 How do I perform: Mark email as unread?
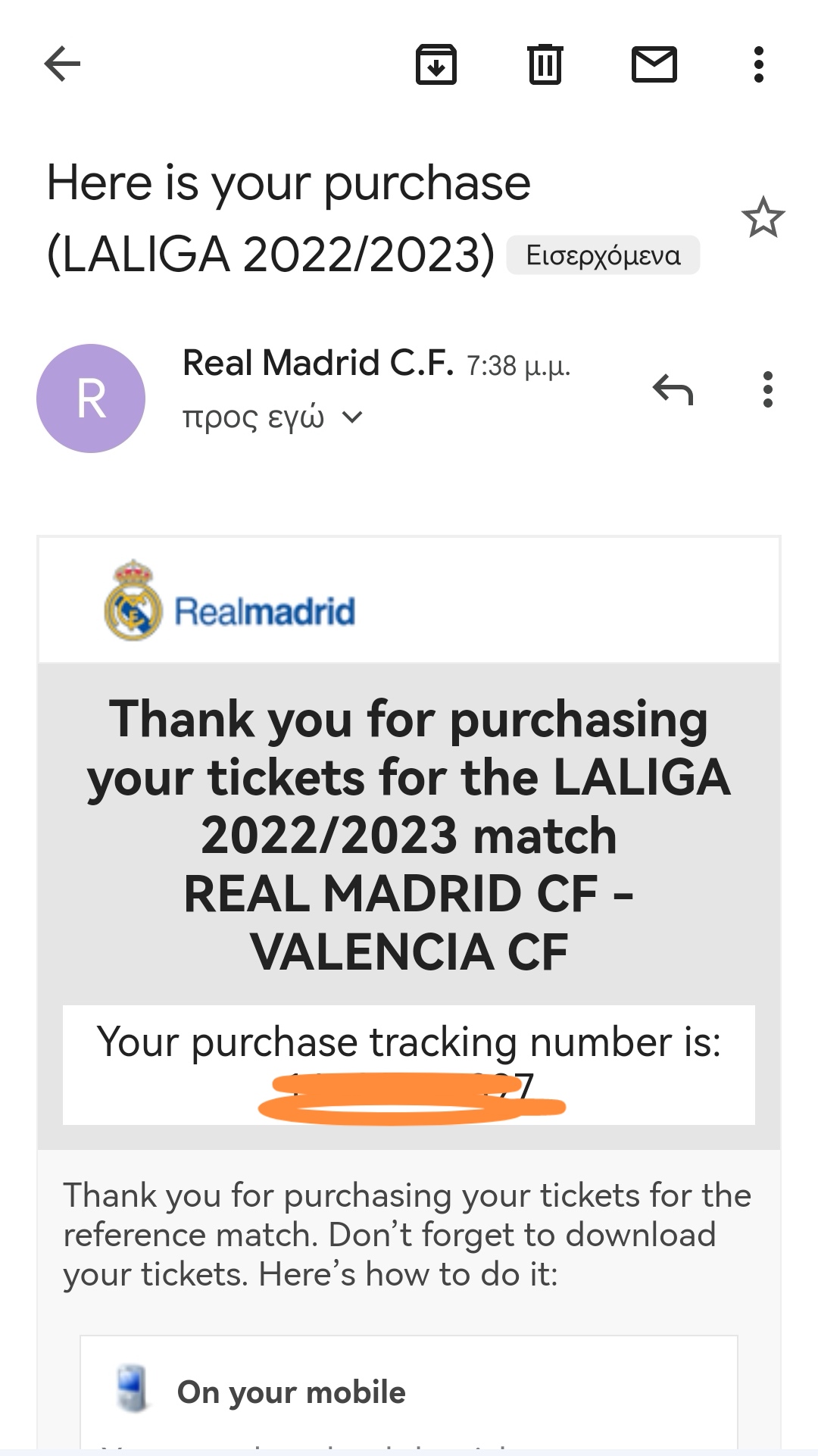654,64
